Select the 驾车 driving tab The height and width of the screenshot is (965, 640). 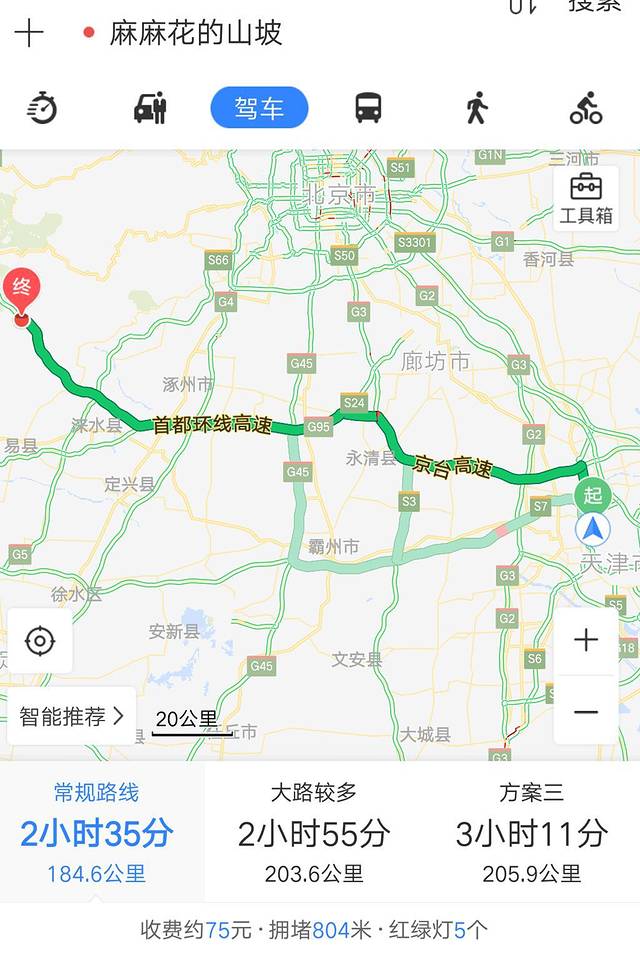point(259,108)
